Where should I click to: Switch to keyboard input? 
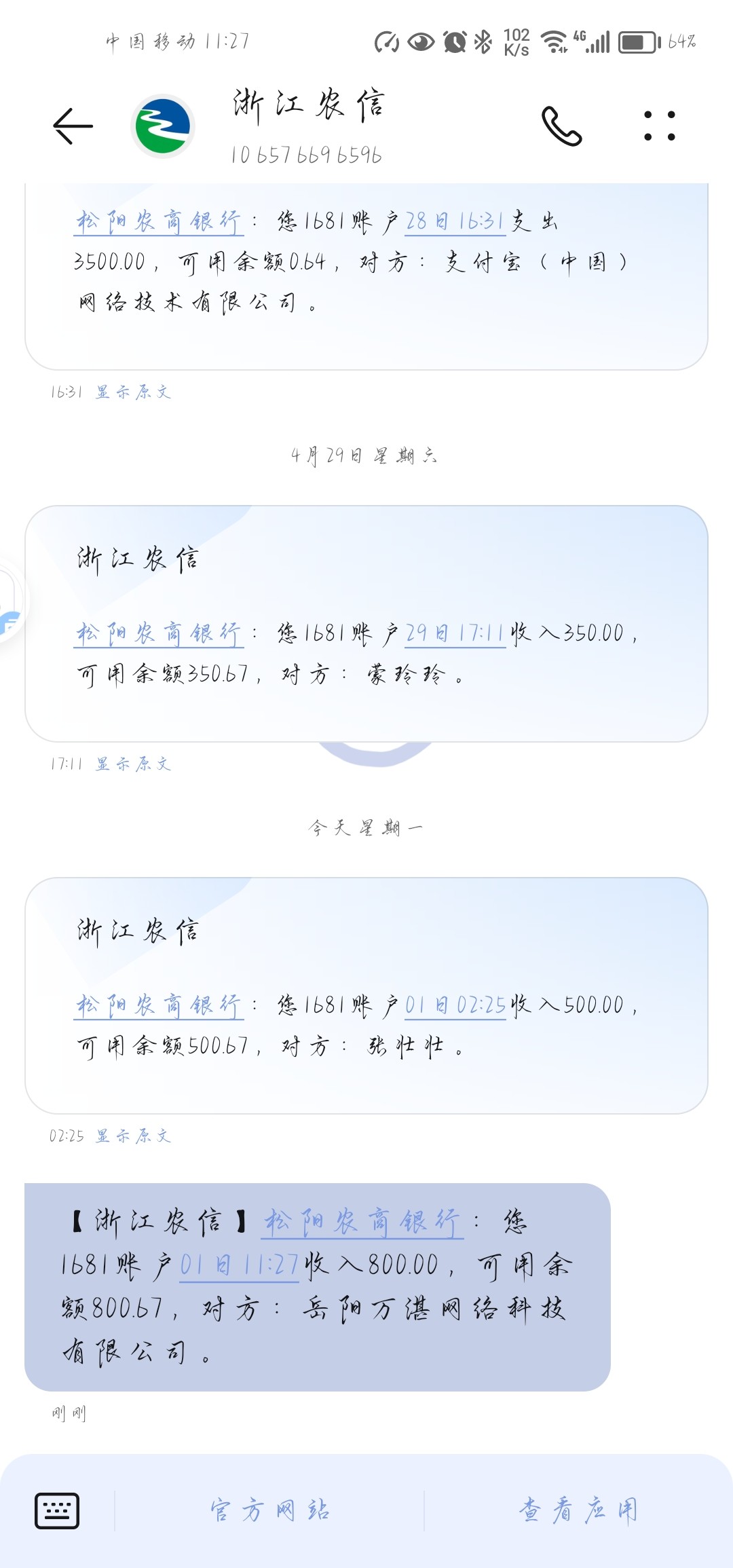pyautogui.click(x=57, y=1511)
